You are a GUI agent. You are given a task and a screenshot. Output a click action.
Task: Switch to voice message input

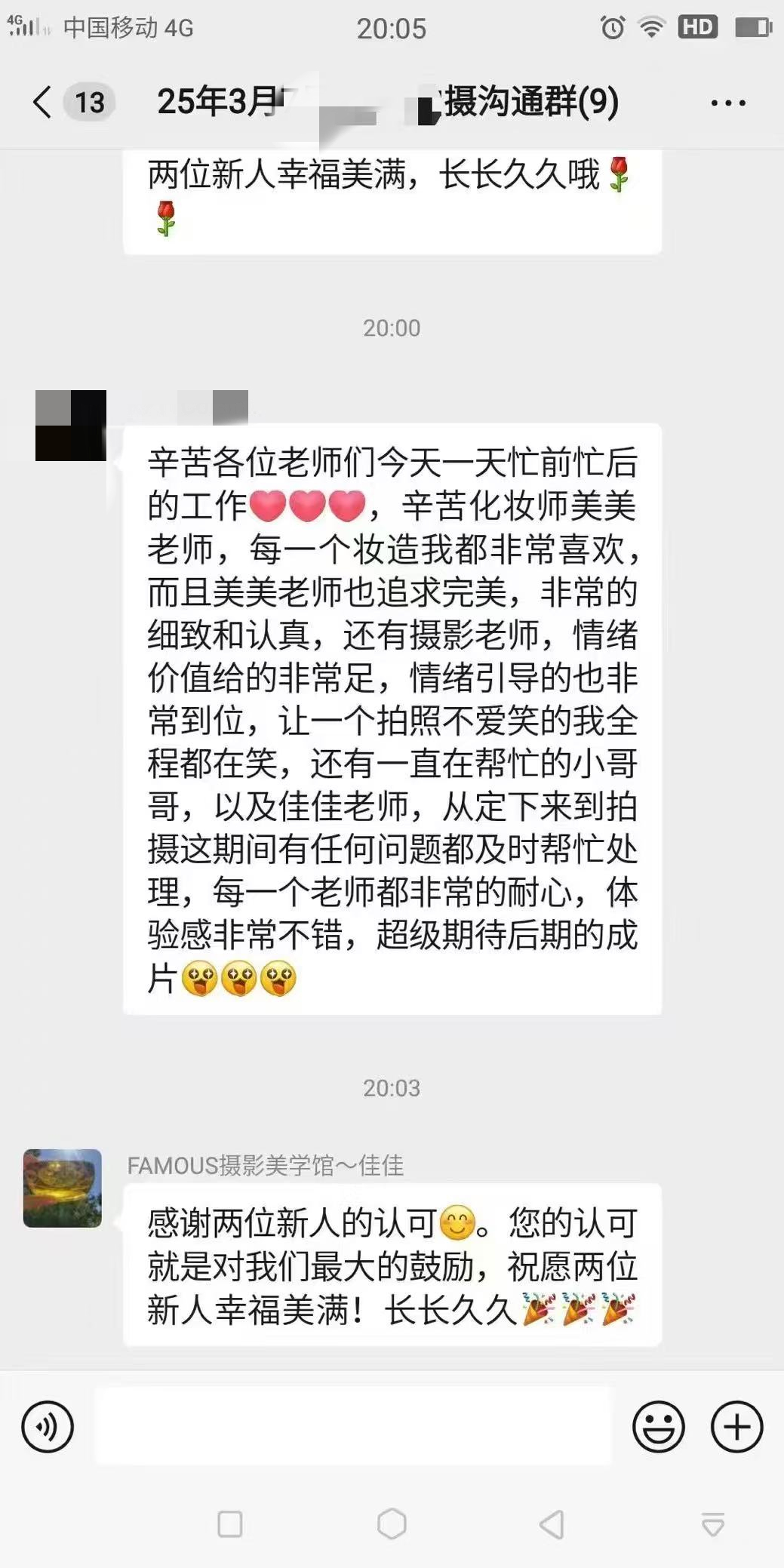[48, 1426]
